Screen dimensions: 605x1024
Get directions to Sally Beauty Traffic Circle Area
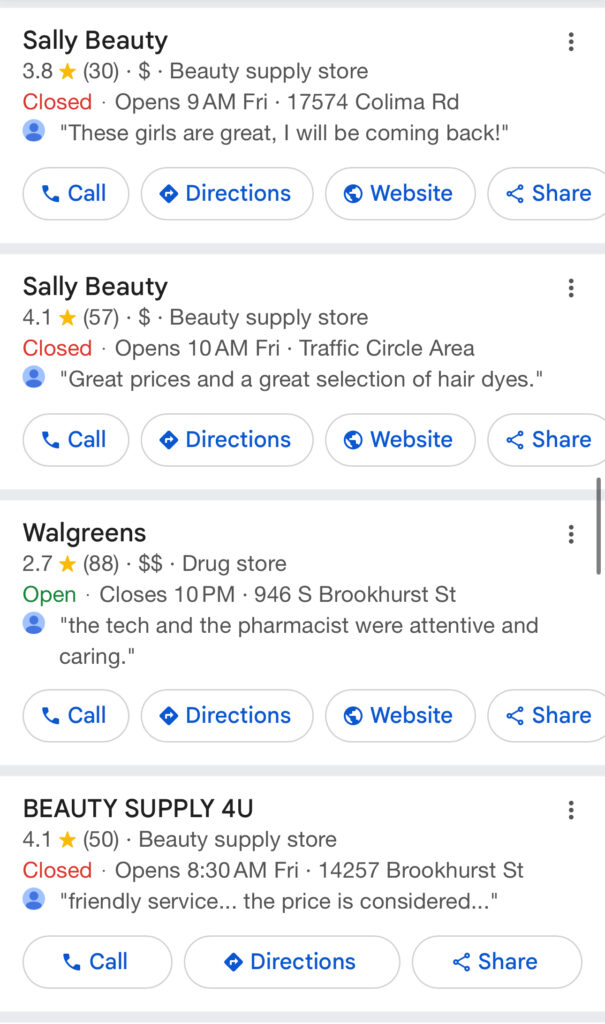pos(226,440)
